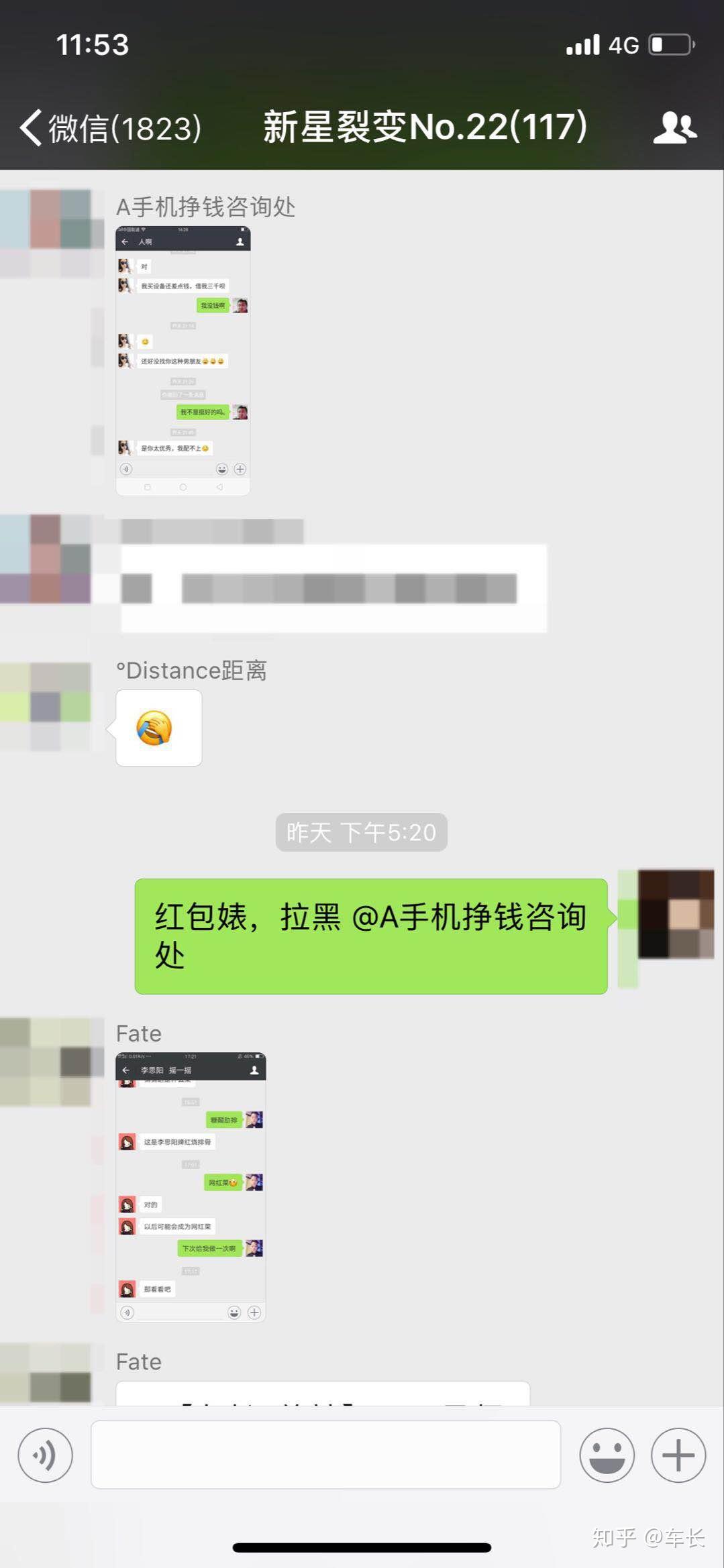Open the plus attachments menu
The image size is (724, 1568).
(678, 1455)
